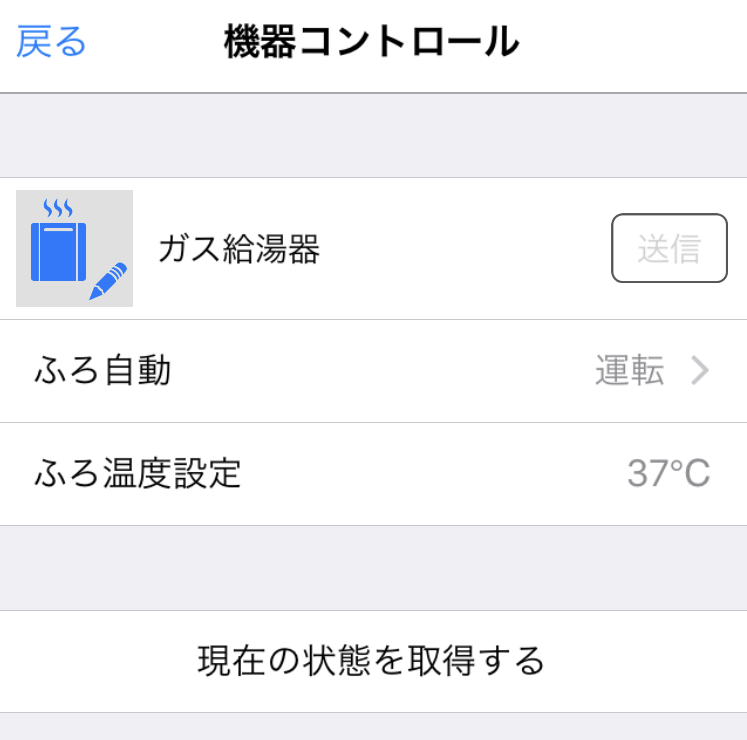This screenshot has width=747, height=740.
Task: Tap the 送信 send button
Action: pyautogui.click(x=669, y=248)
